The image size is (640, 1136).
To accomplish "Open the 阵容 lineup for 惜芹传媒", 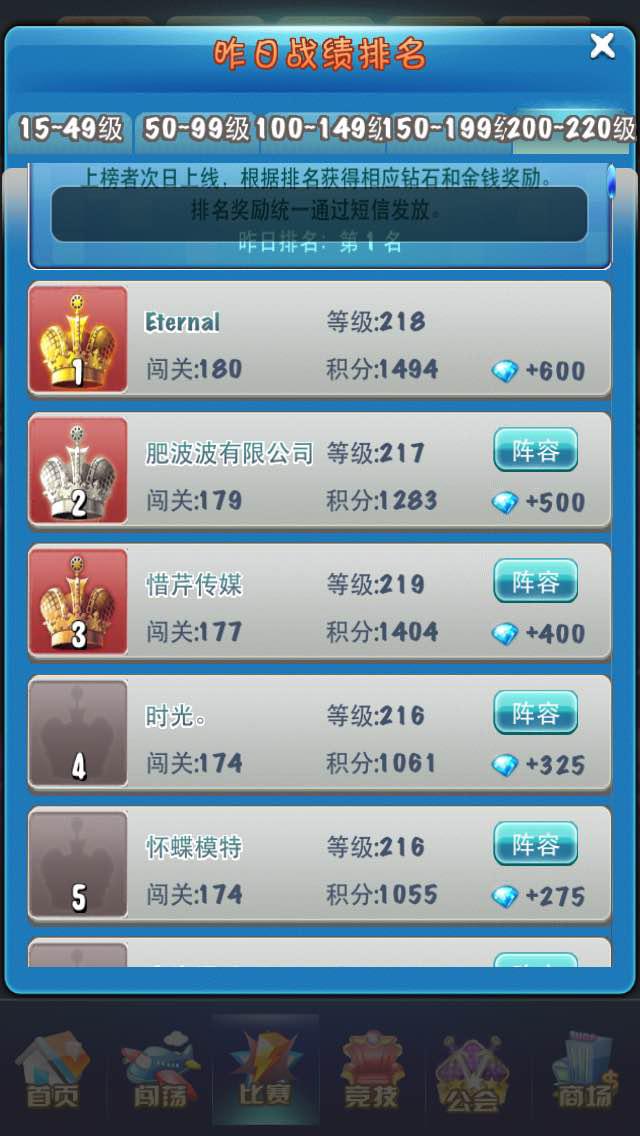I will point(536,582).
